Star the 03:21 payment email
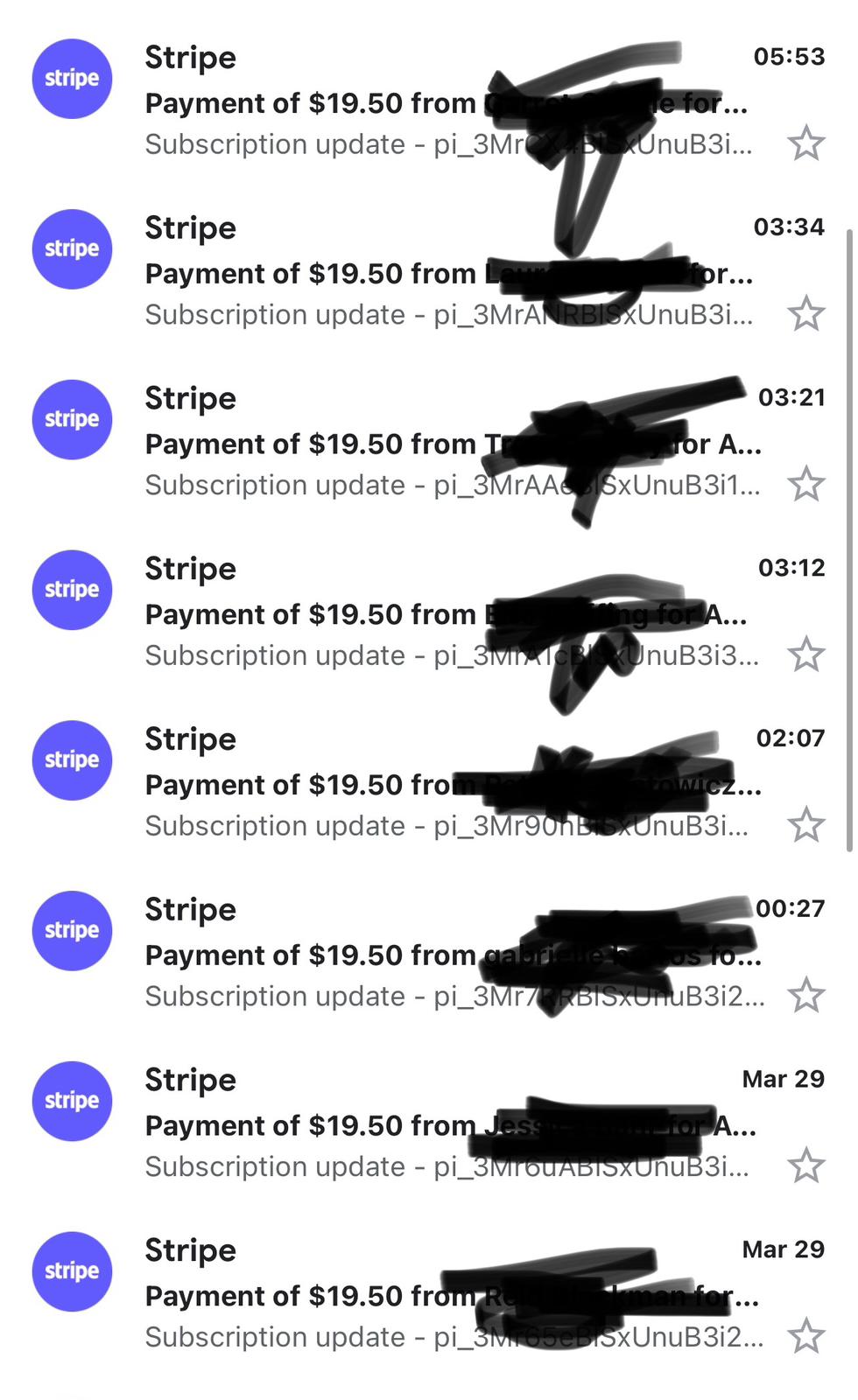This screenshot has width=858, height=1400. click(807, 482)
